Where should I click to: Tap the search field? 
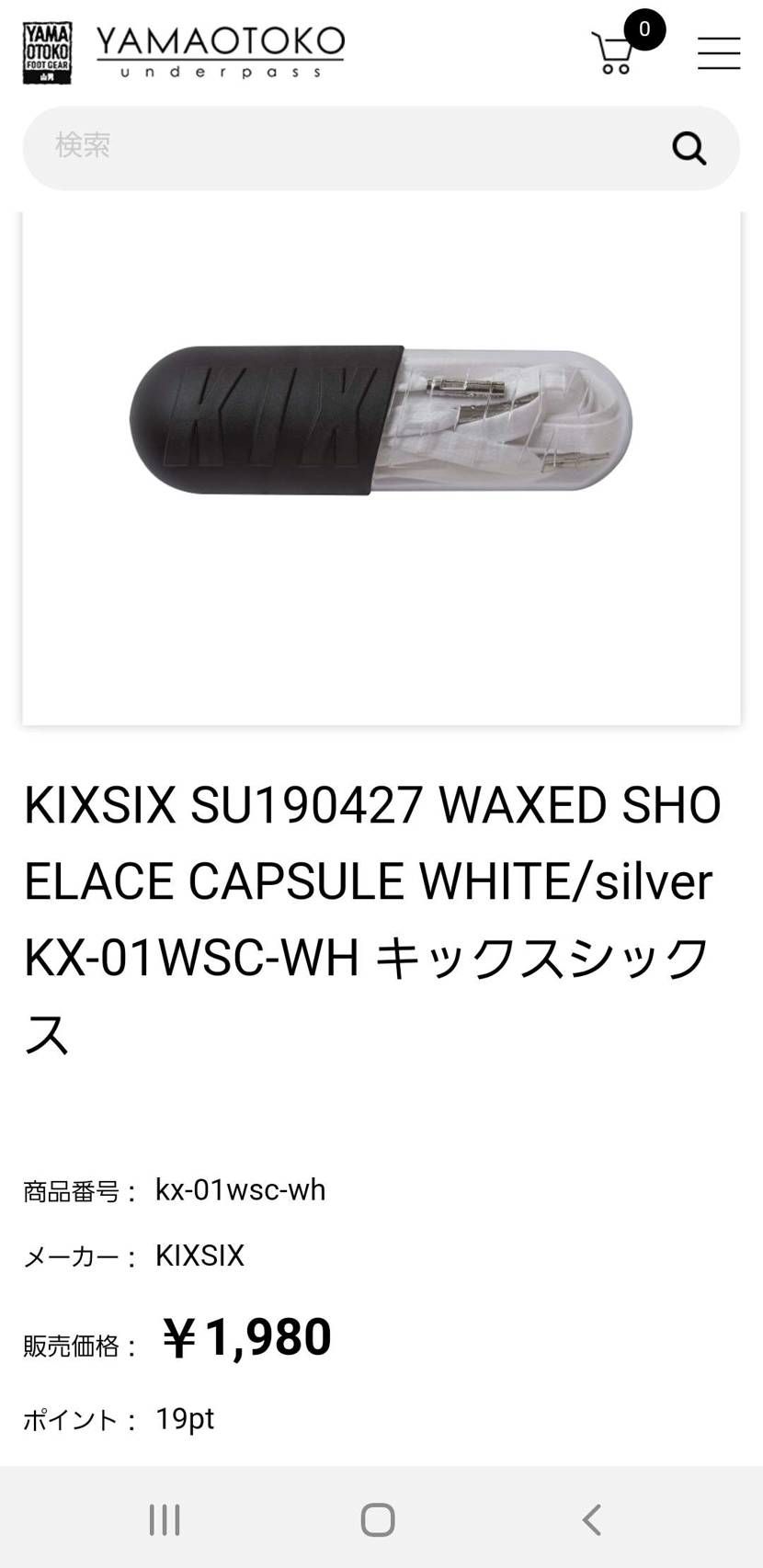(340, 147)
